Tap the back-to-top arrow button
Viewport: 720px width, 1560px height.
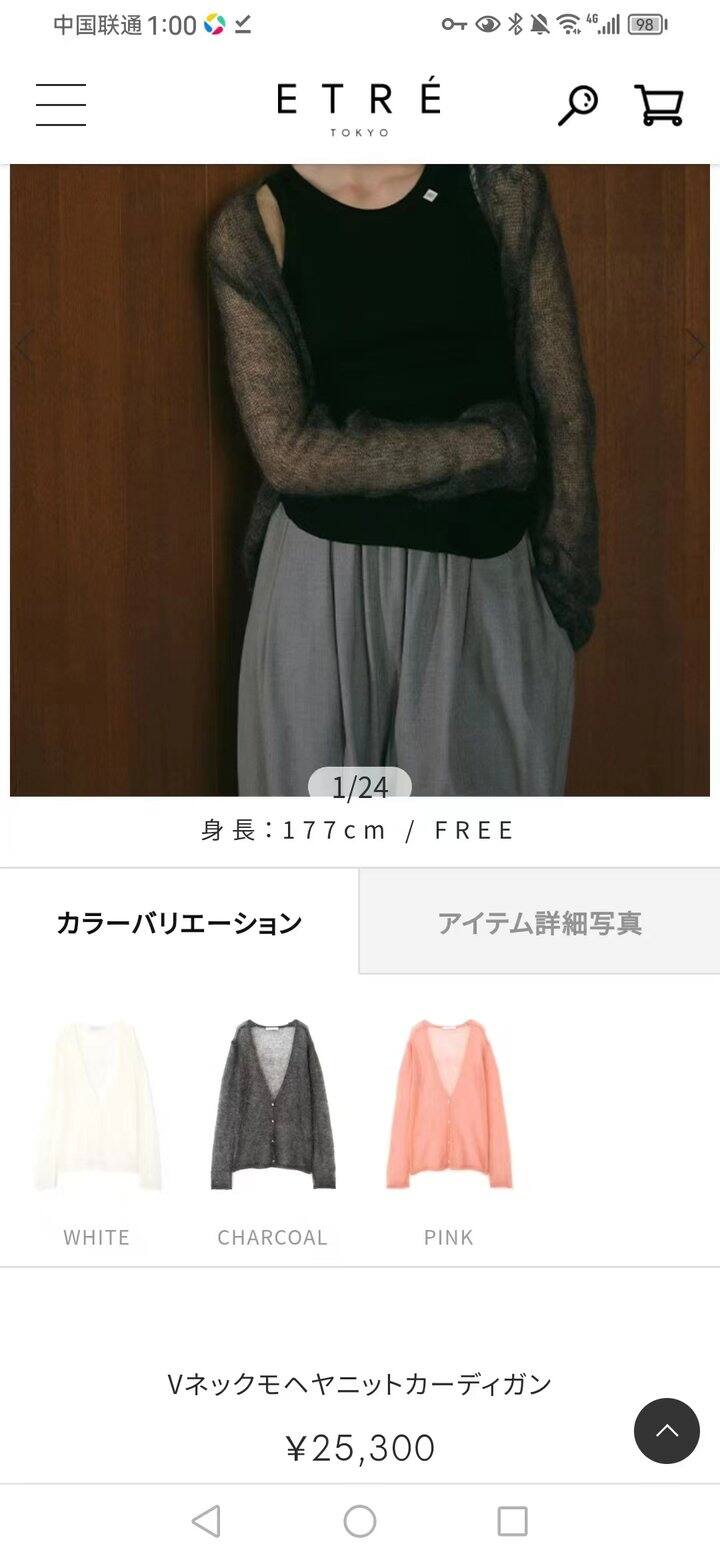click(x=666, y=1431)
